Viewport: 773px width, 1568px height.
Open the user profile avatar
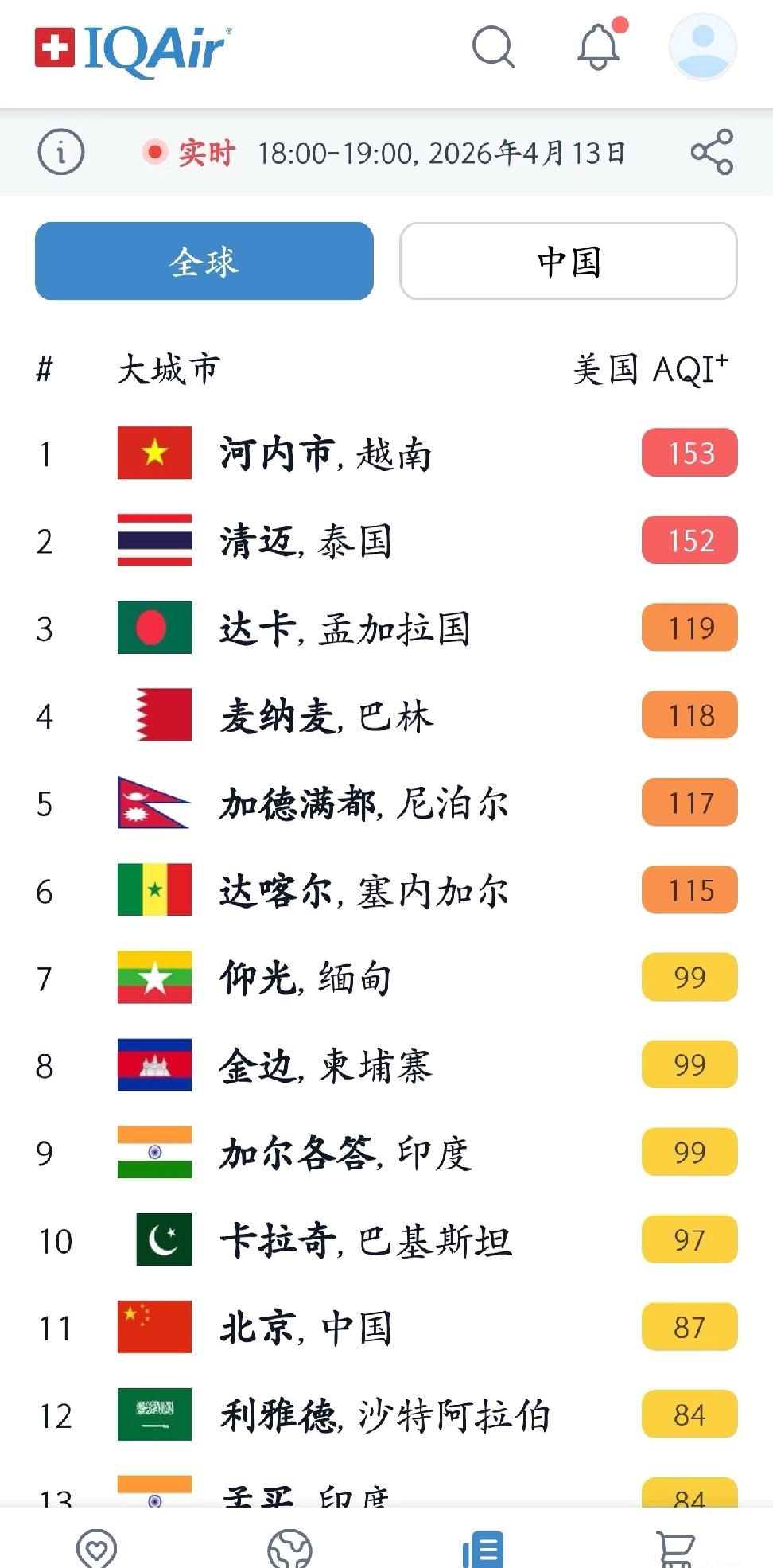[x=702, y=47]
